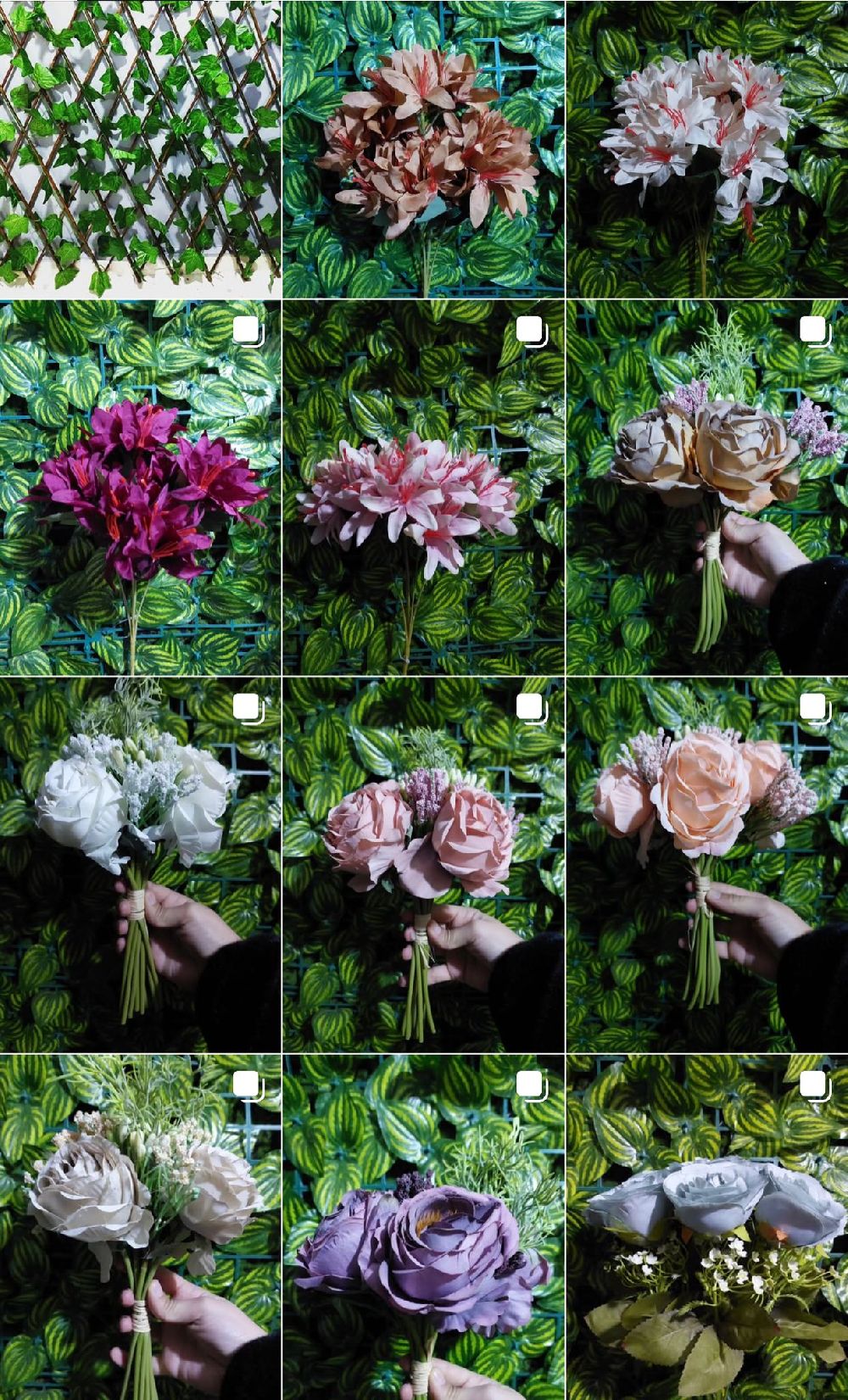Open the dusty pink rose bouquet post
Viewport: 848px width, 1400px height.
coord(423,865)
